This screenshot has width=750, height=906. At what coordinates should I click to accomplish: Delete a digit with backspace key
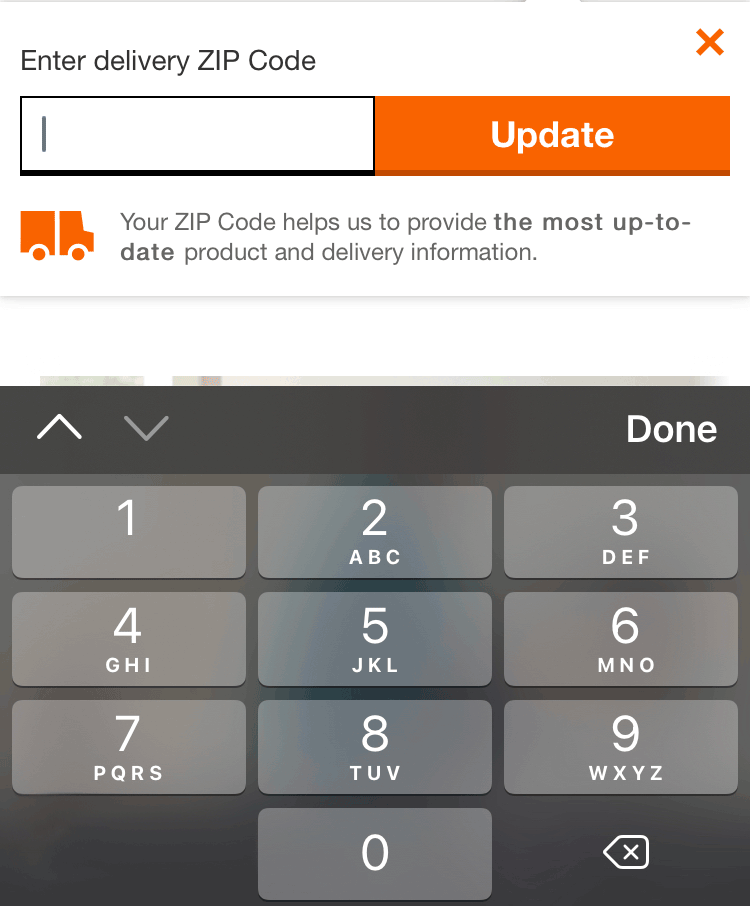click(626, 853)
